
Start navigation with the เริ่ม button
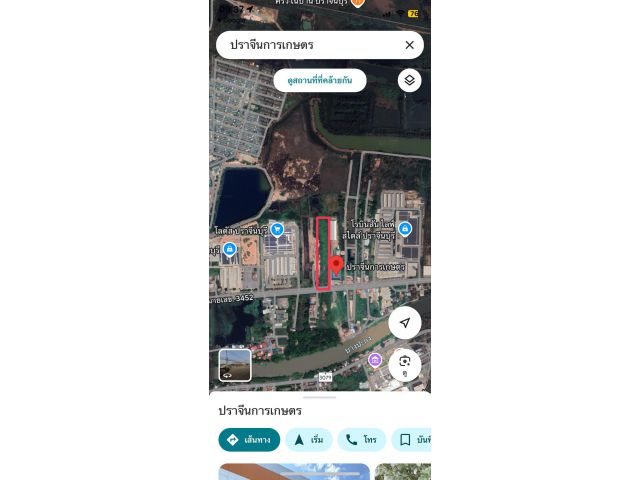(x=309, y=440)
